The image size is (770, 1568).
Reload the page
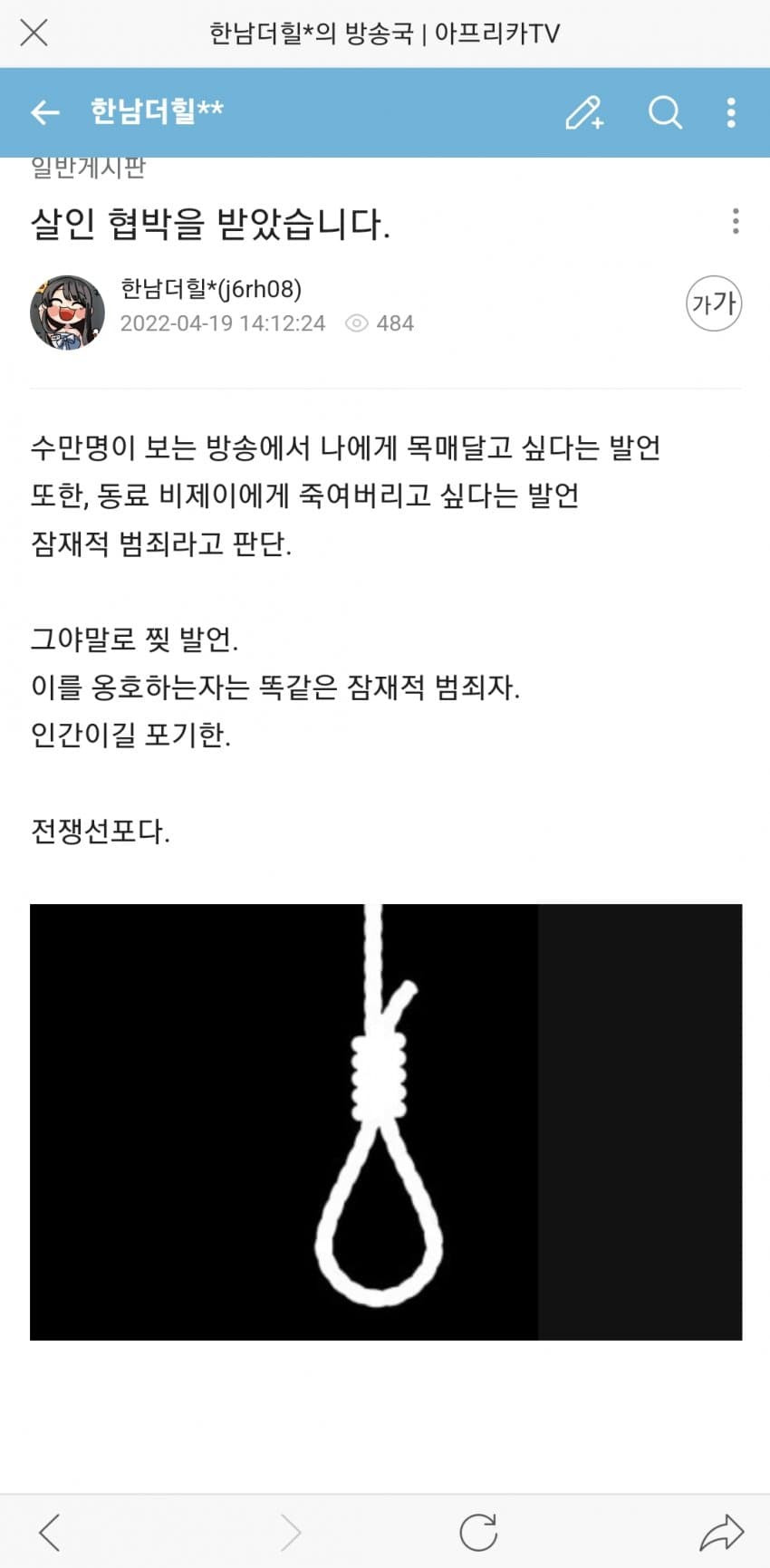[x=477, y=1532]
